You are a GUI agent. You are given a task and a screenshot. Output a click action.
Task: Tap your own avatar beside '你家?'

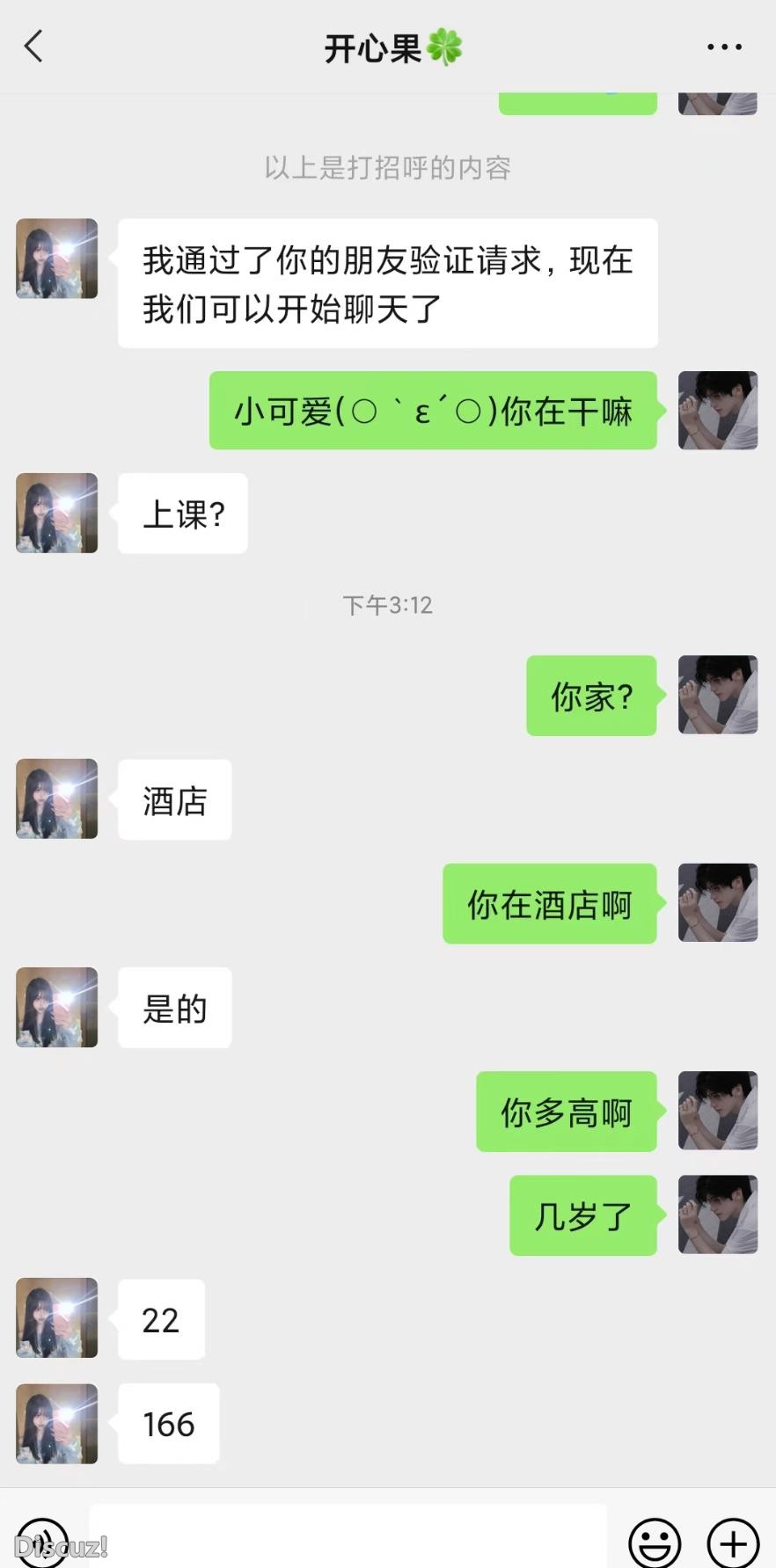pyautogui.click(x=718, y=696)
